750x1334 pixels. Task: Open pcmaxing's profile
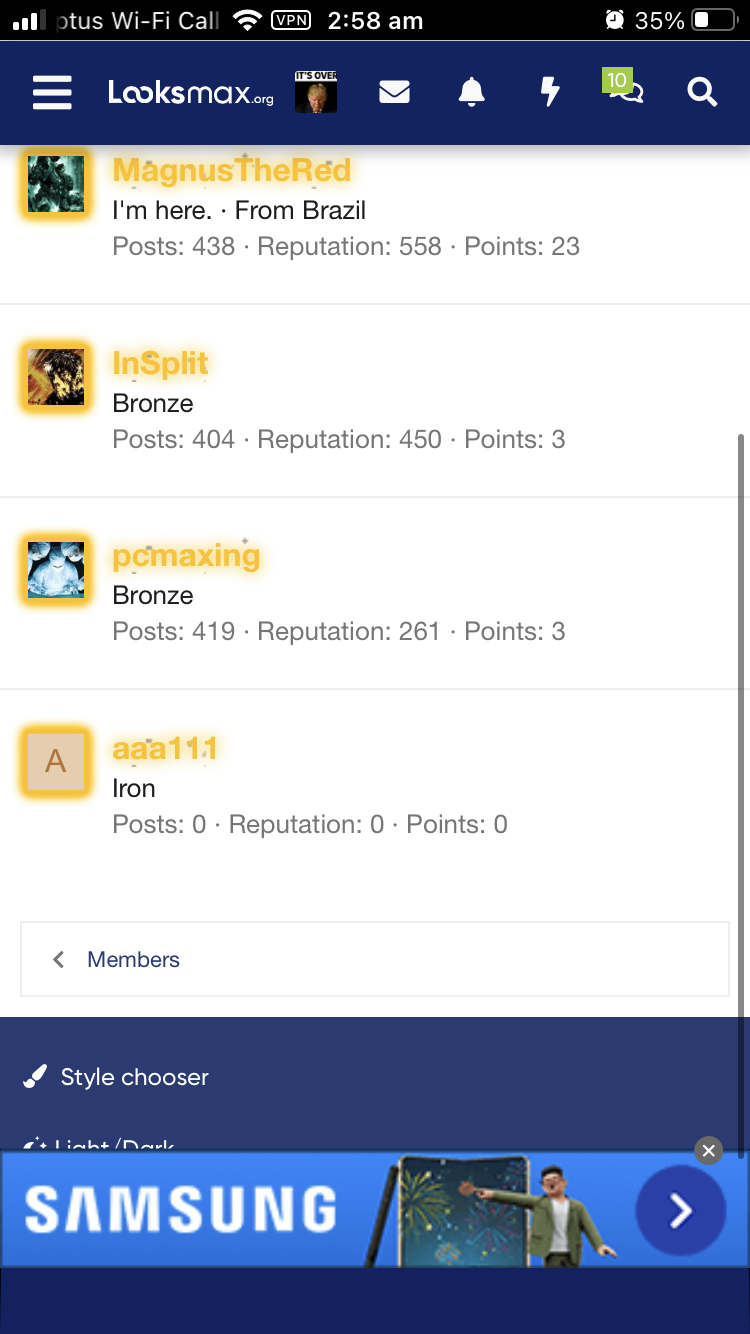click(186, 555)
